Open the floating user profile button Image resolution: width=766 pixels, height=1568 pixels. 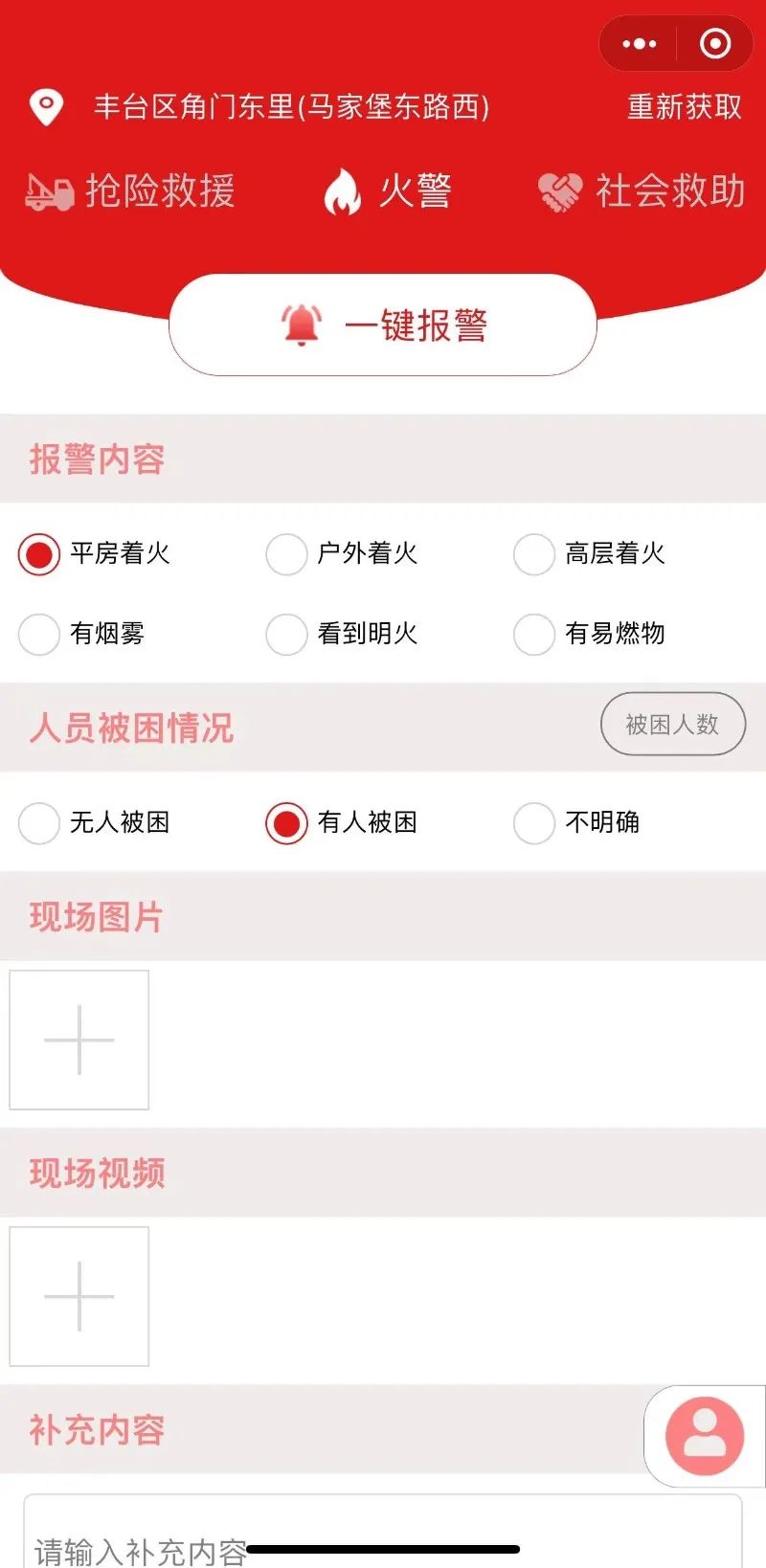(705, 1436)
